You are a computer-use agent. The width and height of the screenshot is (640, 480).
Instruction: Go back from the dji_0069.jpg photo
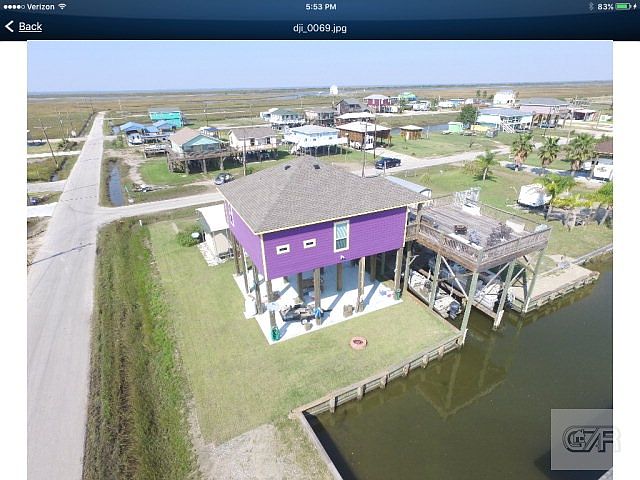tap(24, 27)
